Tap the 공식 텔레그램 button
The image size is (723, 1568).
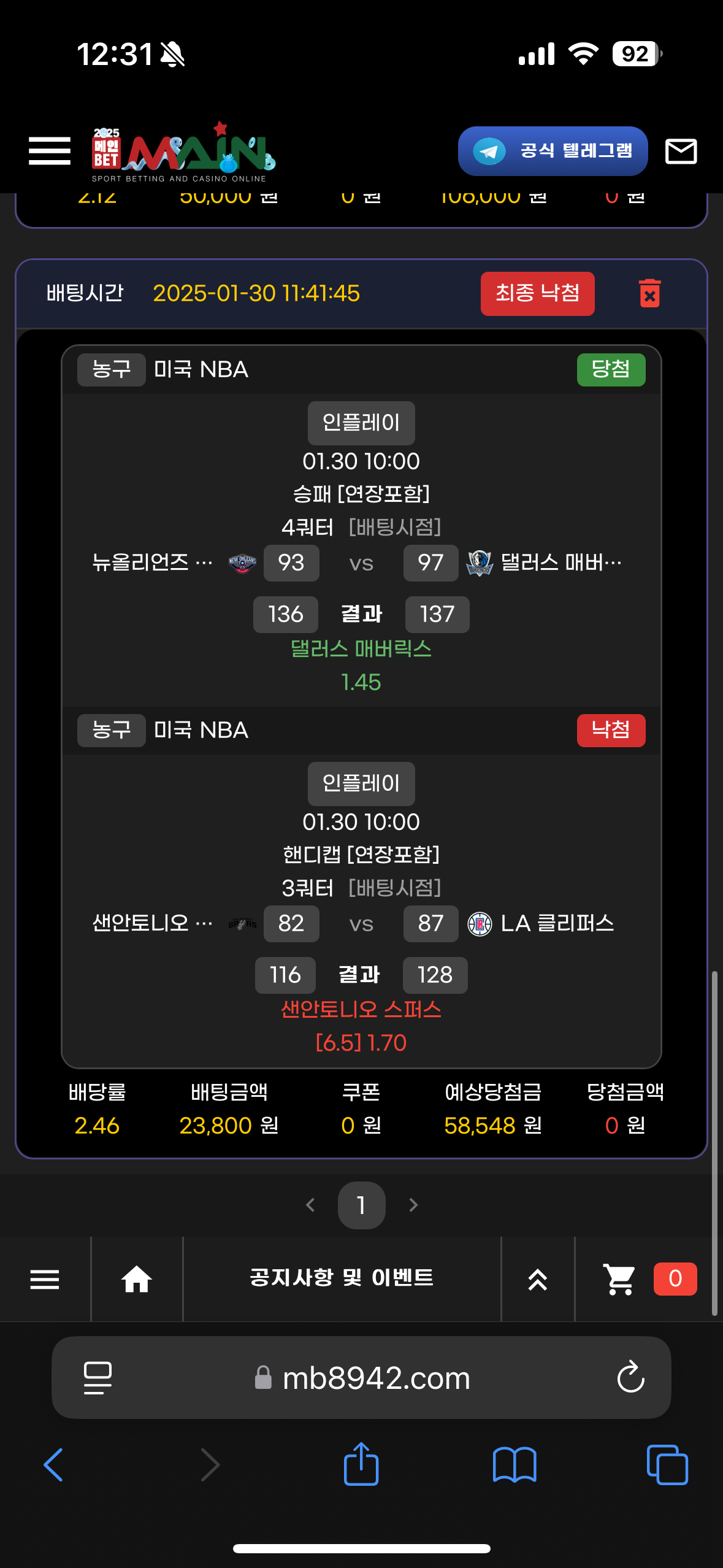[553, 151]
